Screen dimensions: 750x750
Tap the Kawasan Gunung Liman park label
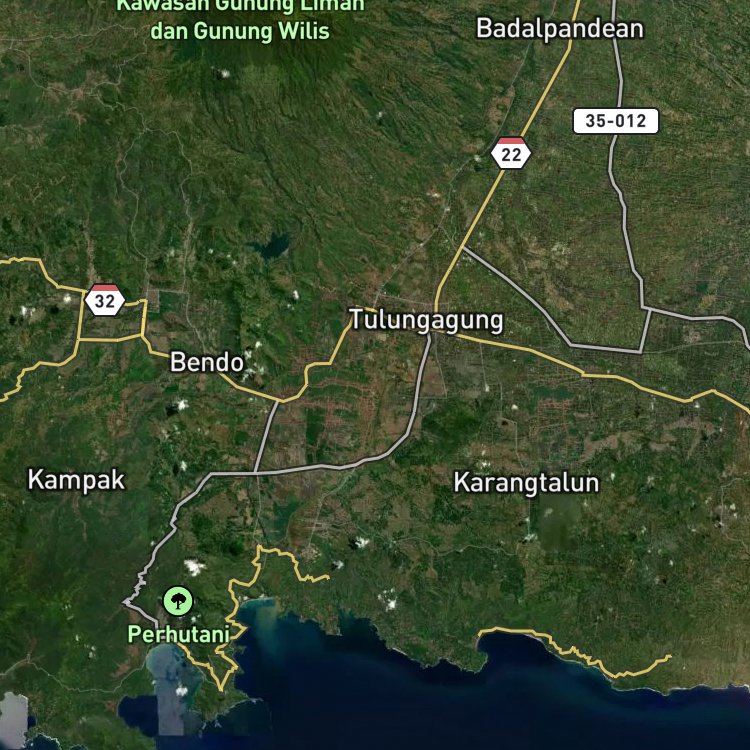pos(240,19)
